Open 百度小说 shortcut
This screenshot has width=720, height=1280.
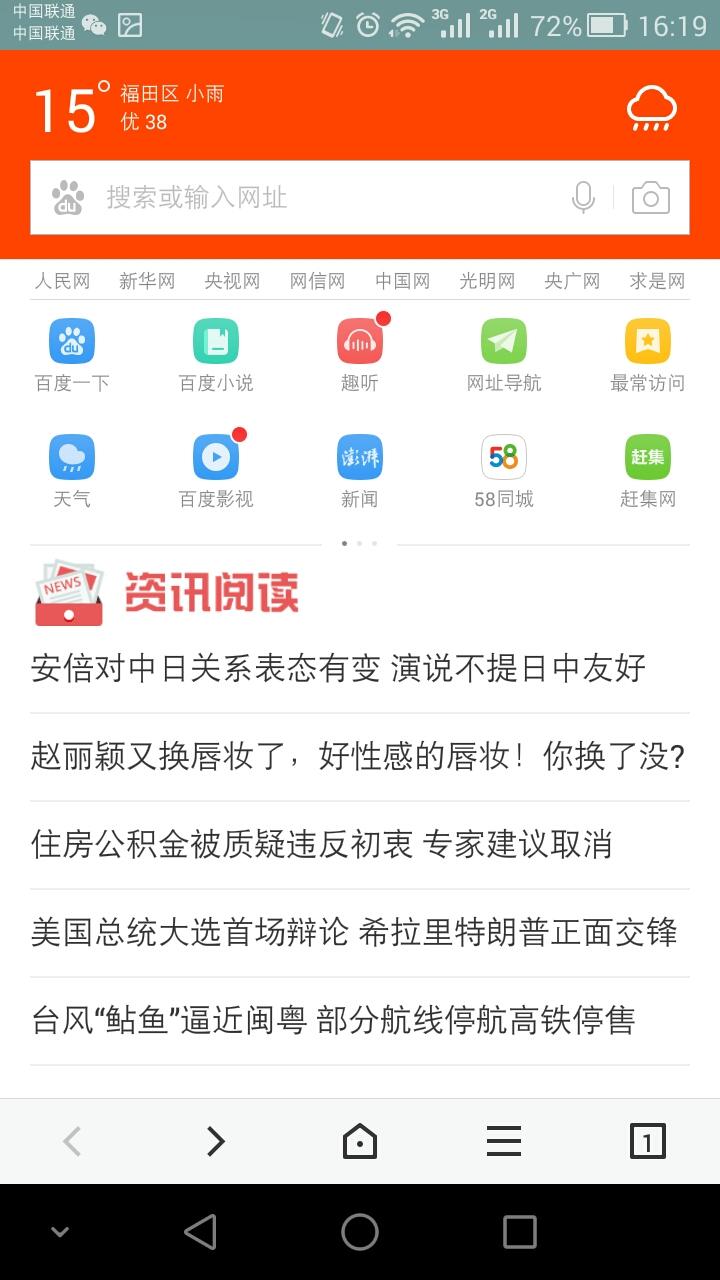[216, 355]
